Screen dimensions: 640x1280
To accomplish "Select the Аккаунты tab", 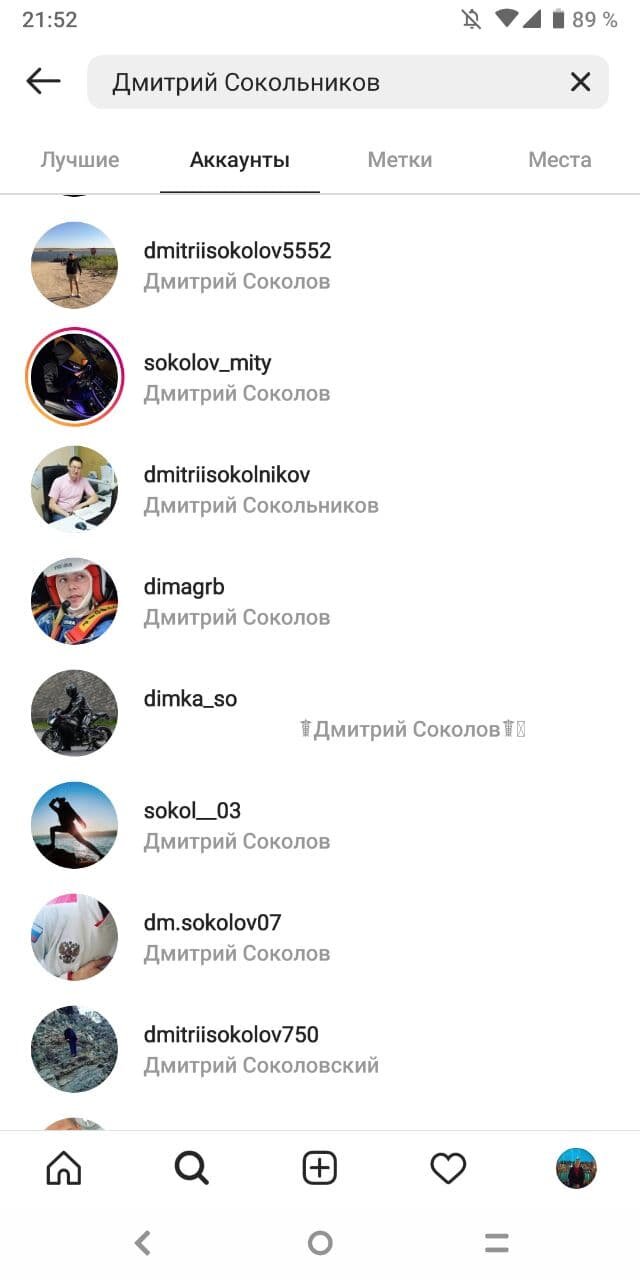I will [240, 160].
